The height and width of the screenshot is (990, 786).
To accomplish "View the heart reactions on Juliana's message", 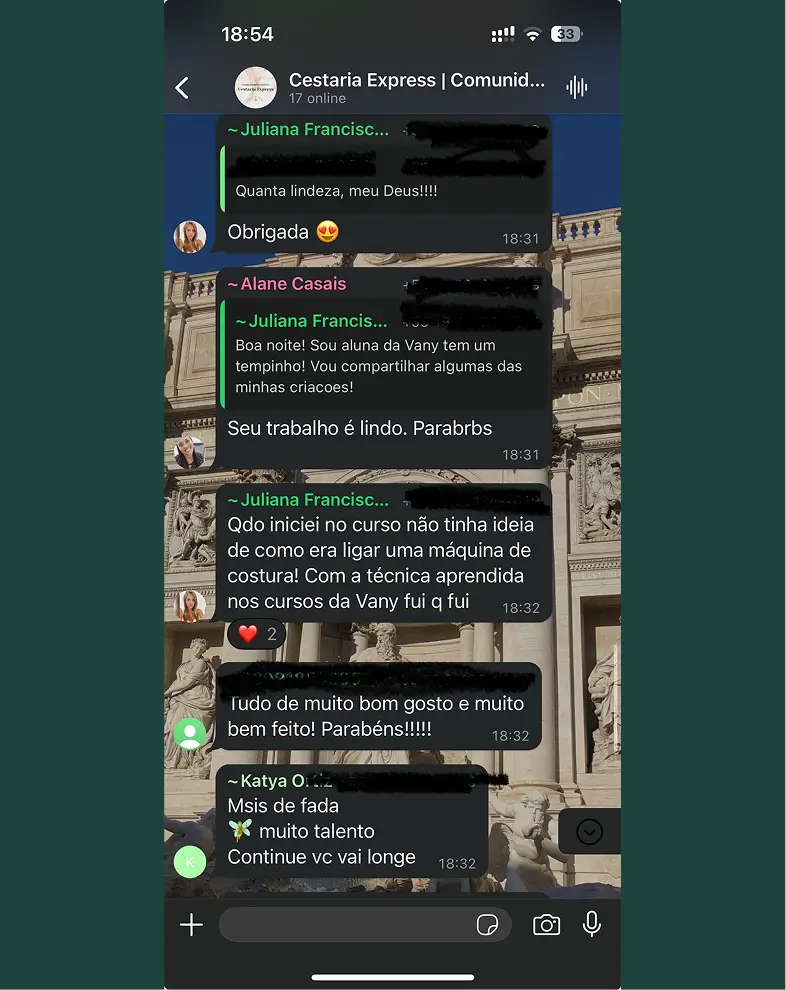I will click(257, 634).
